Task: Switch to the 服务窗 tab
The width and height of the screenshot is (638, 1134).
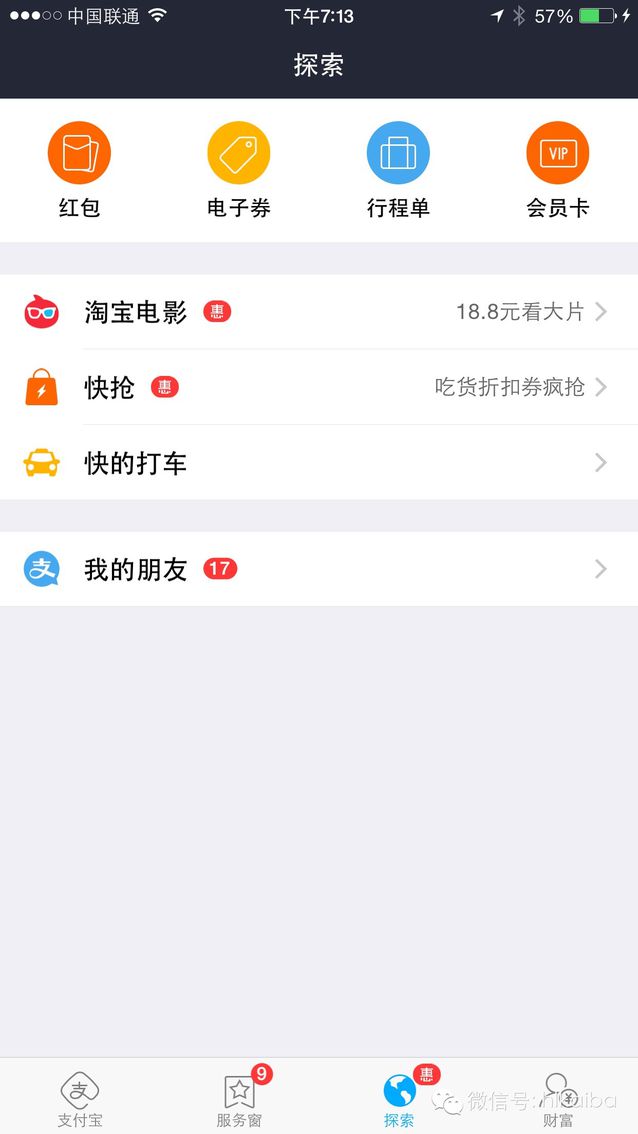Action: pos(239,1097)
